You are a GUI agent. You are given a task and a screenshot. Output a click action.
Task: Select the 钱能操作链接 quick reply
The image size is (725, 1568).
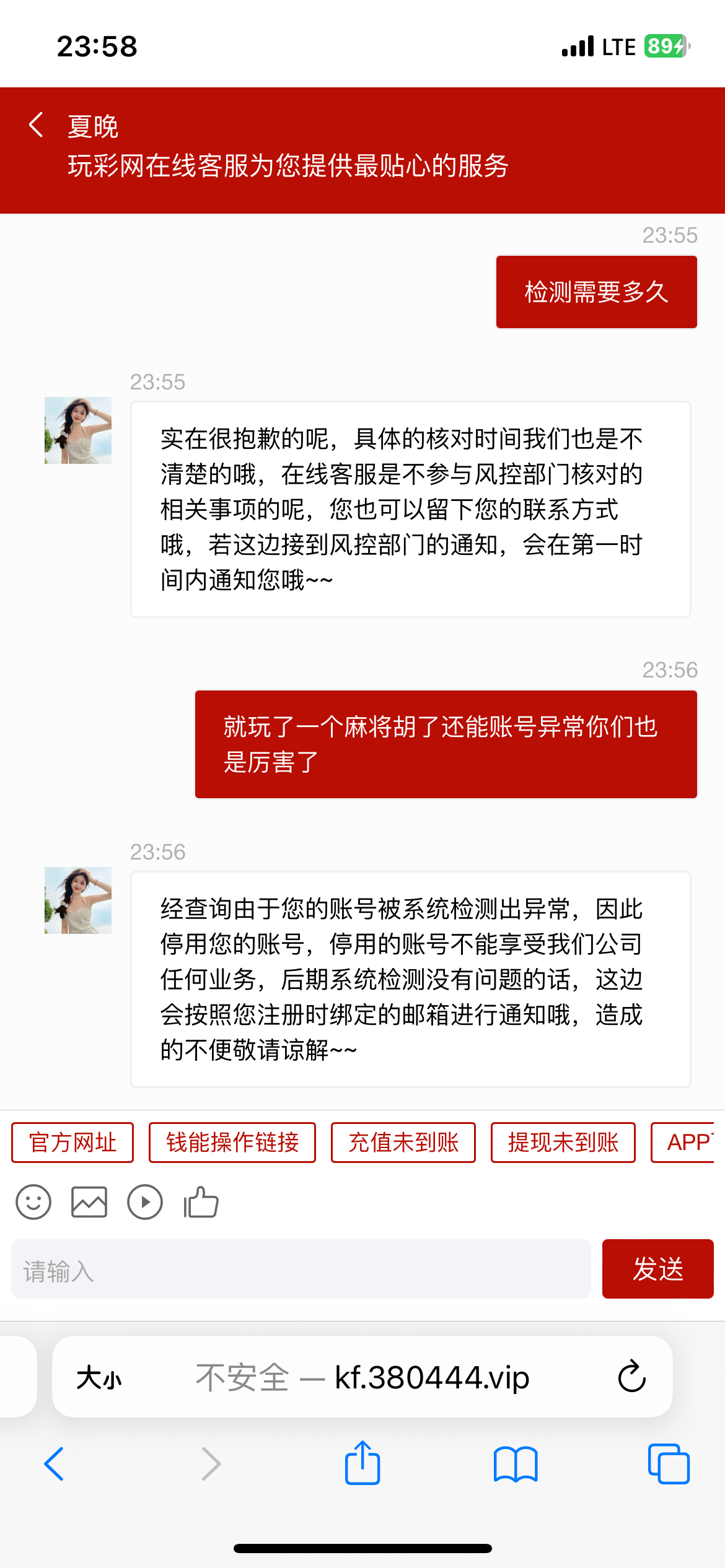(232, 1143)
